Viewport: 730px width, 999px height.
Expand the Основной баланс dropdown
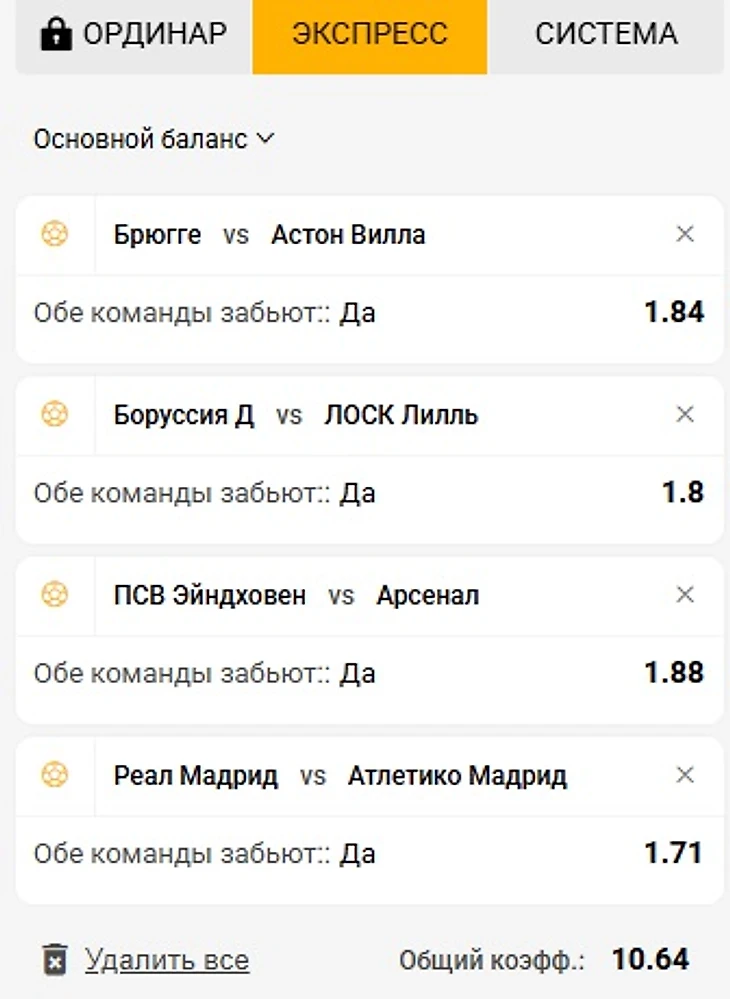pyautogui.click(x=153, y=139)
